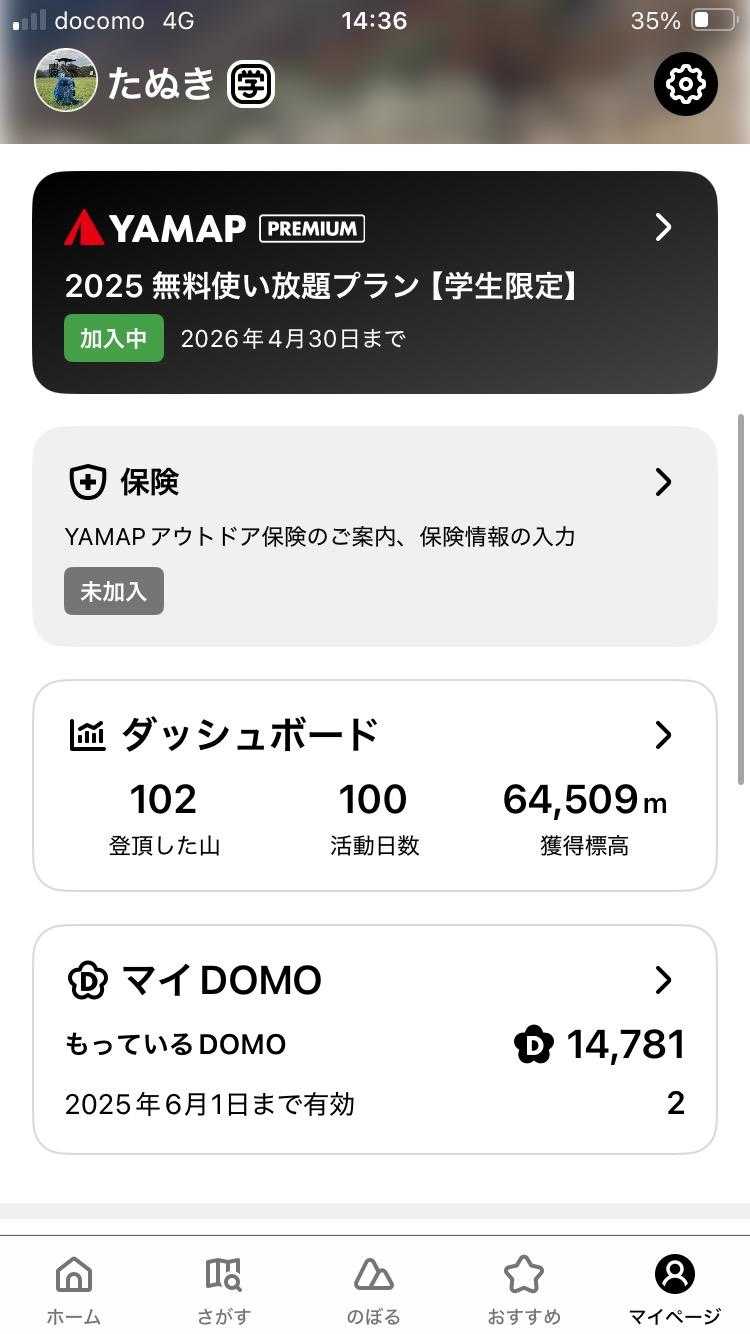
Task: Open the YAMAP Premium plan card
Action: [x=375, y=282]
